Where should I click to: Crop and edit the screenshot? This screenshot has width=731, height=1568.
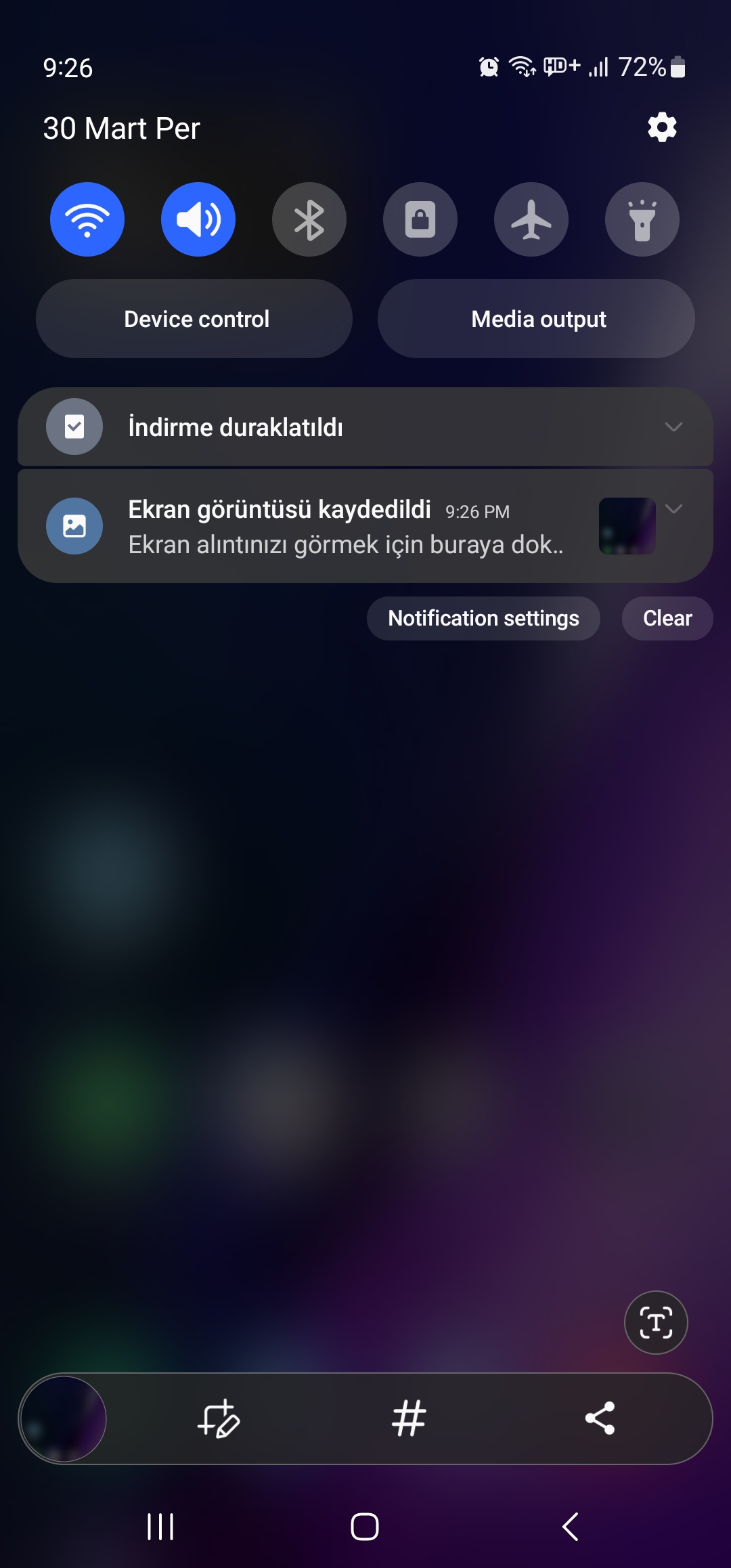(x=219, y=1418)
